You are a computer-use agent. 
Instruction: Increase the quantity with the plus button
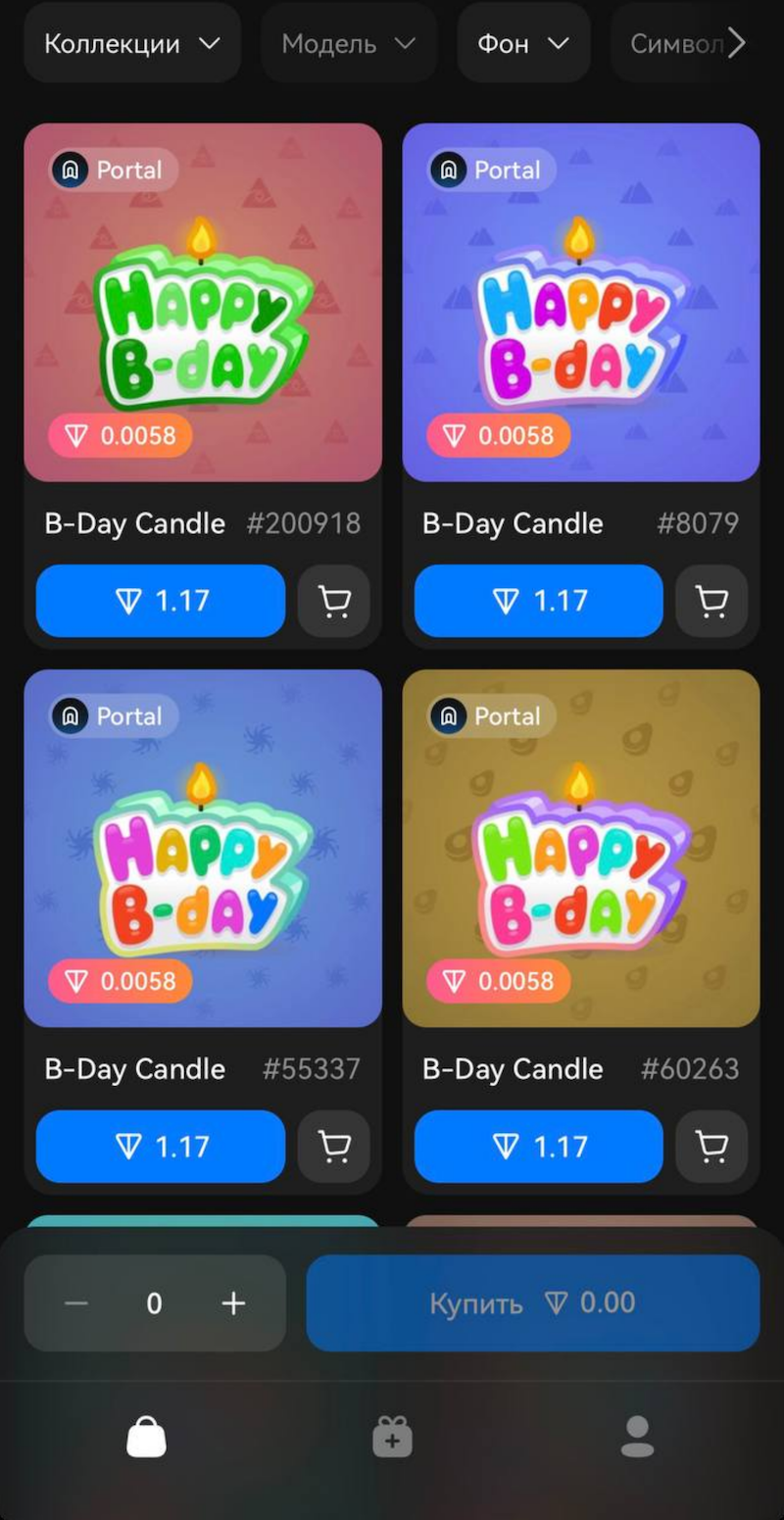click(x=233, y=1303)
